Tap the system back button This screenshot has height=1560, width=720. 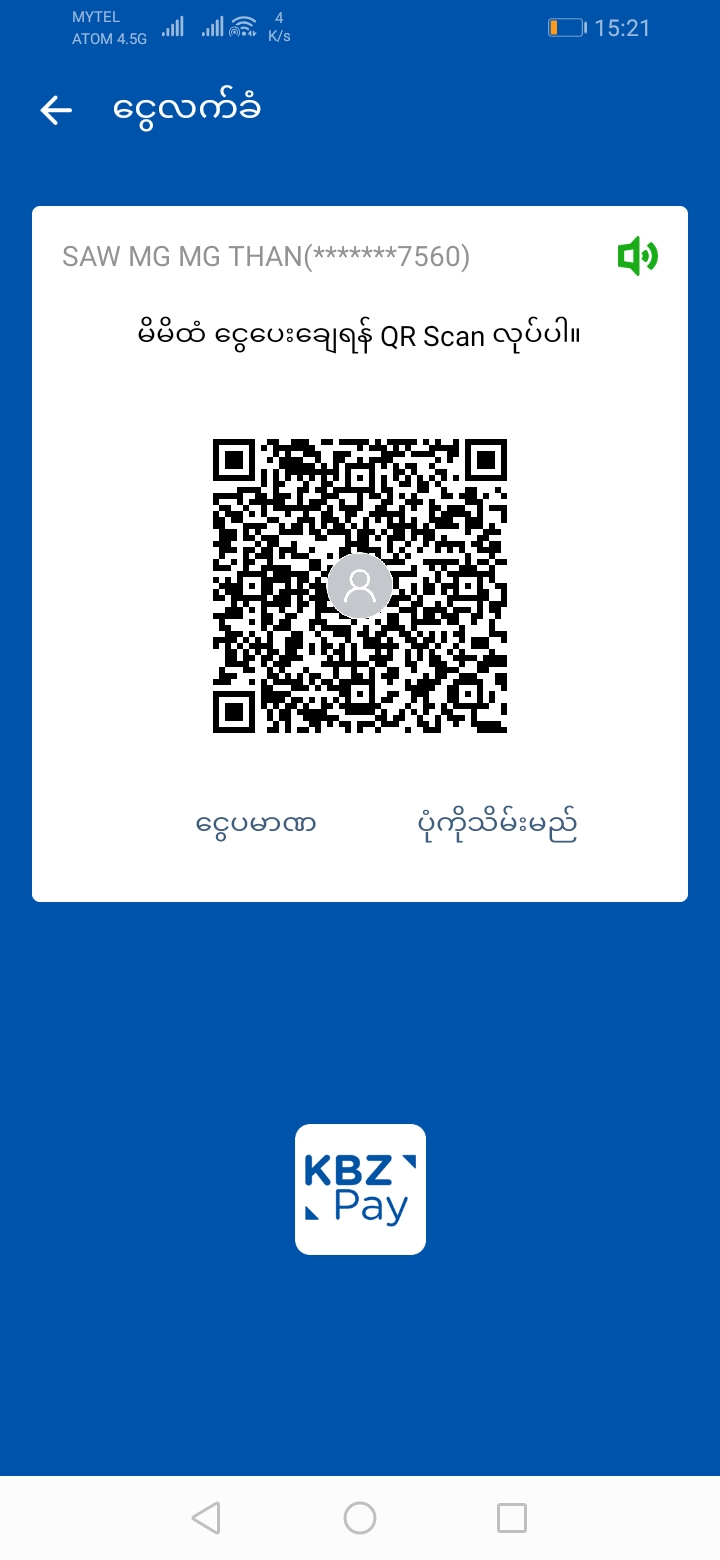(x=206, y=1518)
